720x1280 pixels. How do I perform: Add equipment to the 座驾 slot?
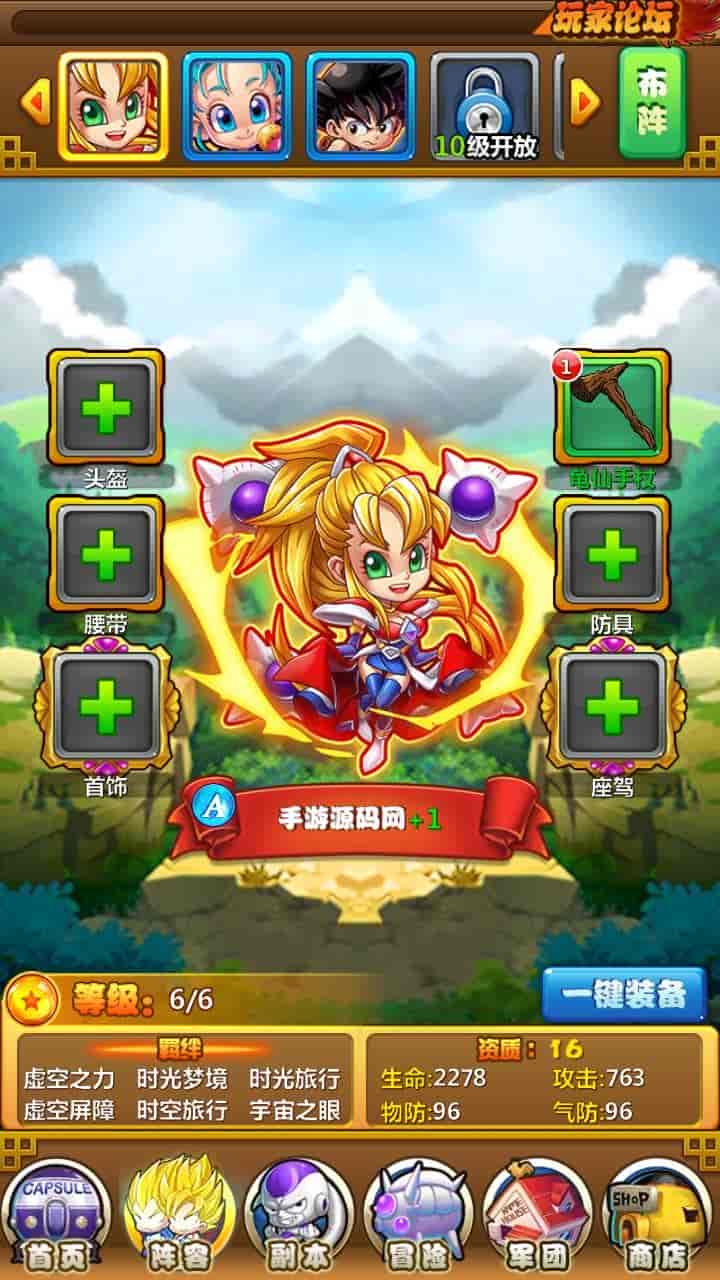pyautogui.click(x=612, y=708)
